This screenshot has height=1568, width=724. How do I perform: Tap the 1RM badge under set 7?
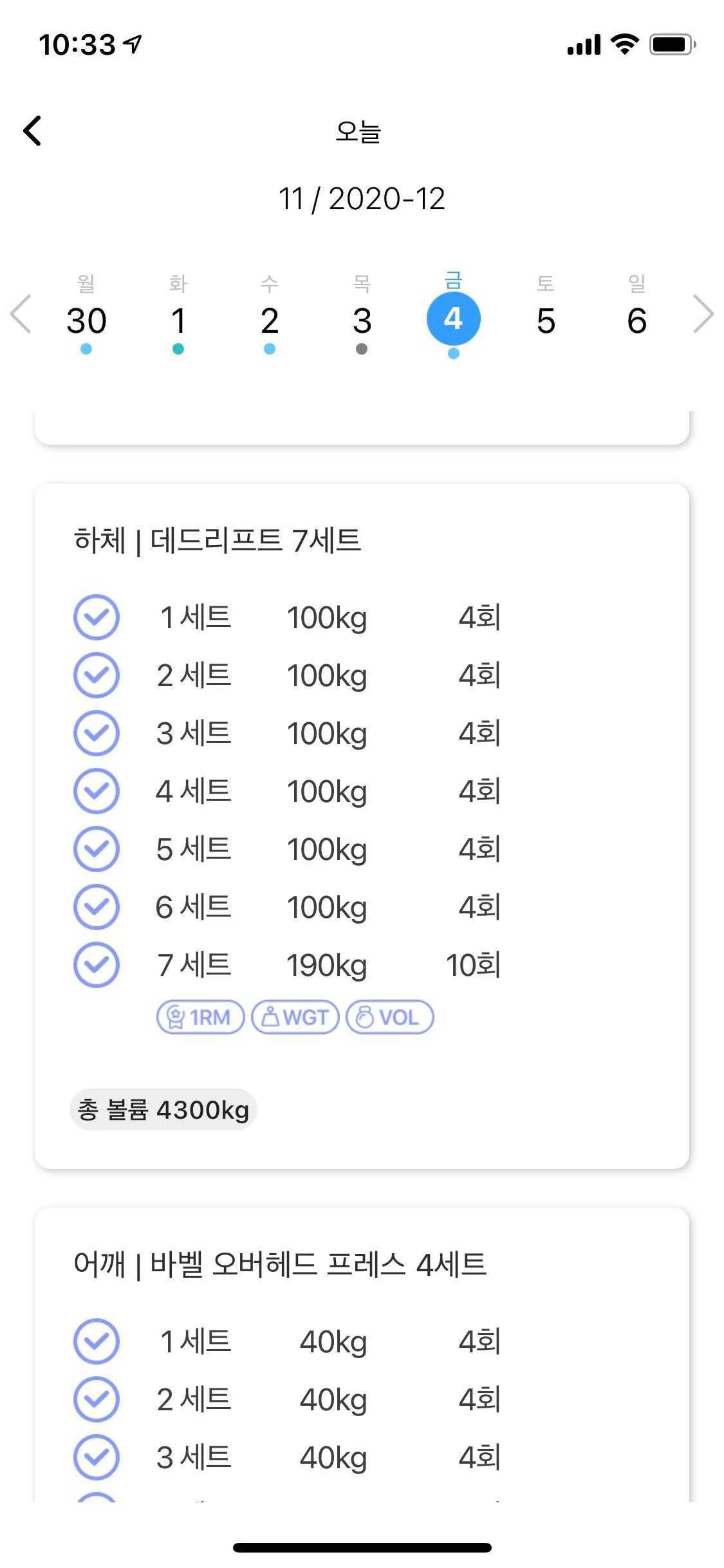click(200, 1017)
